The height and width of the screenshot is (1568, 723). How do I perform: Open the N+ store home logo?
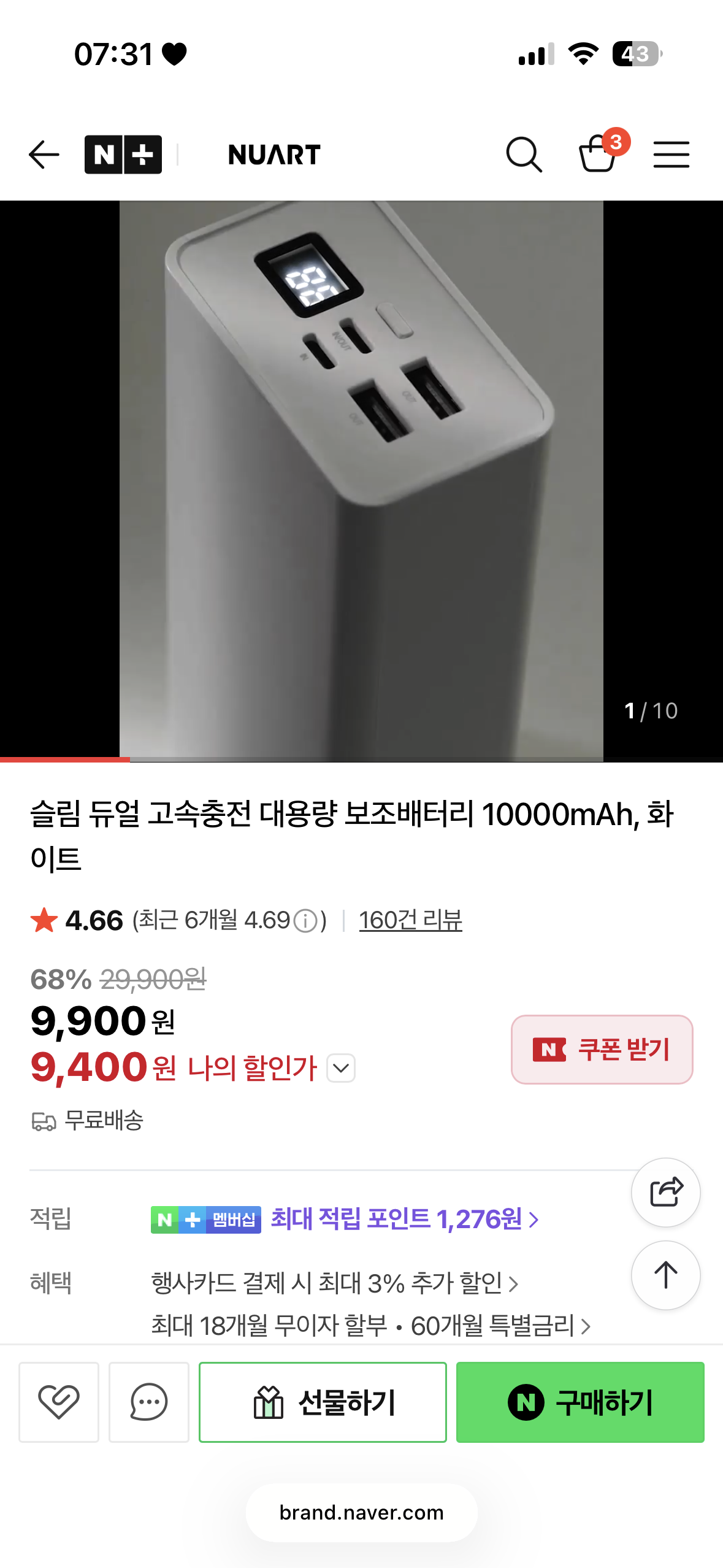[x=123, y=154]
